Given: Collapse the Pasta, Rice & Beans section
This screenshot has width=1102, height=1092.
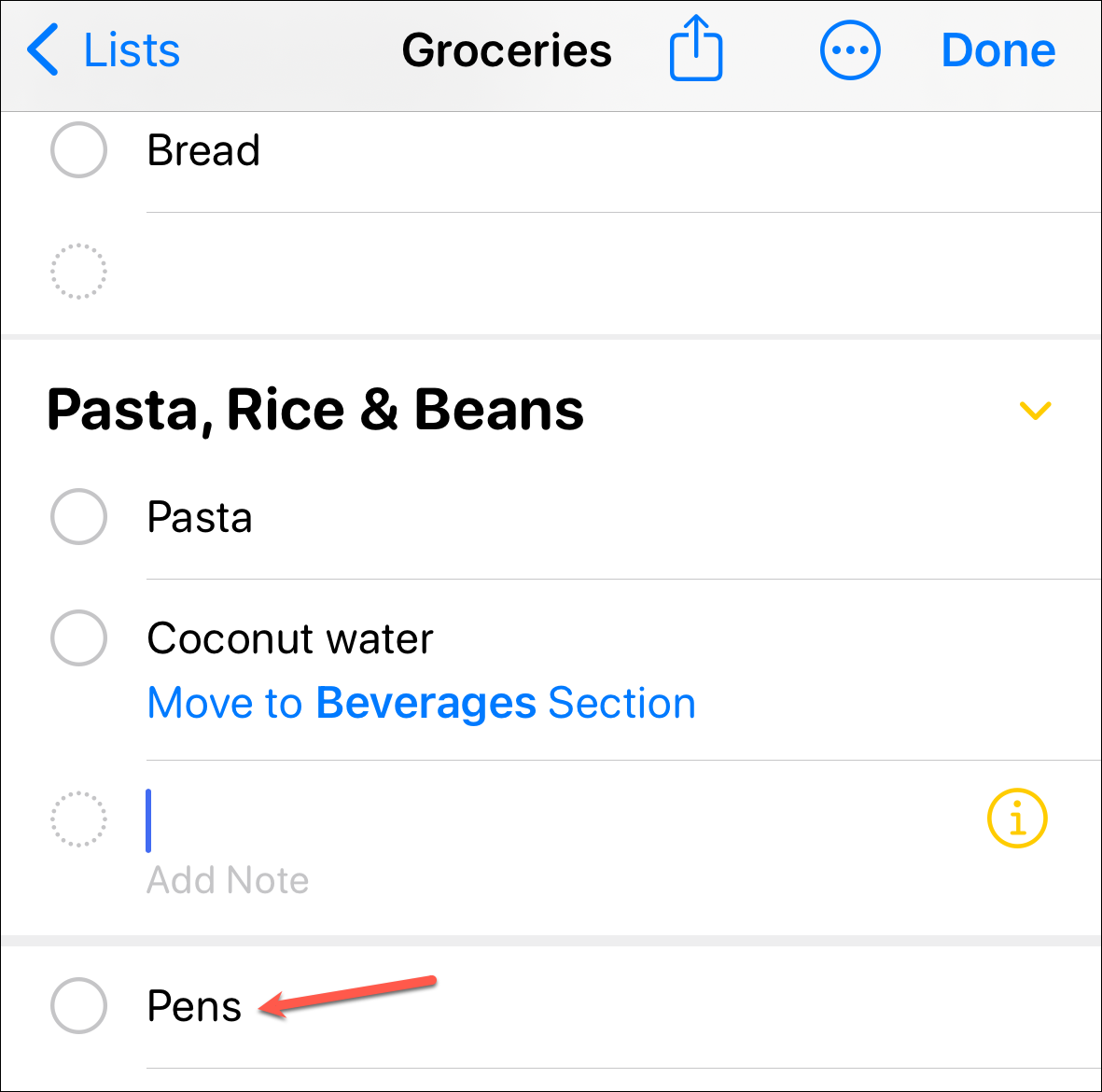Looking at the screenshot, I should 1035,411.
